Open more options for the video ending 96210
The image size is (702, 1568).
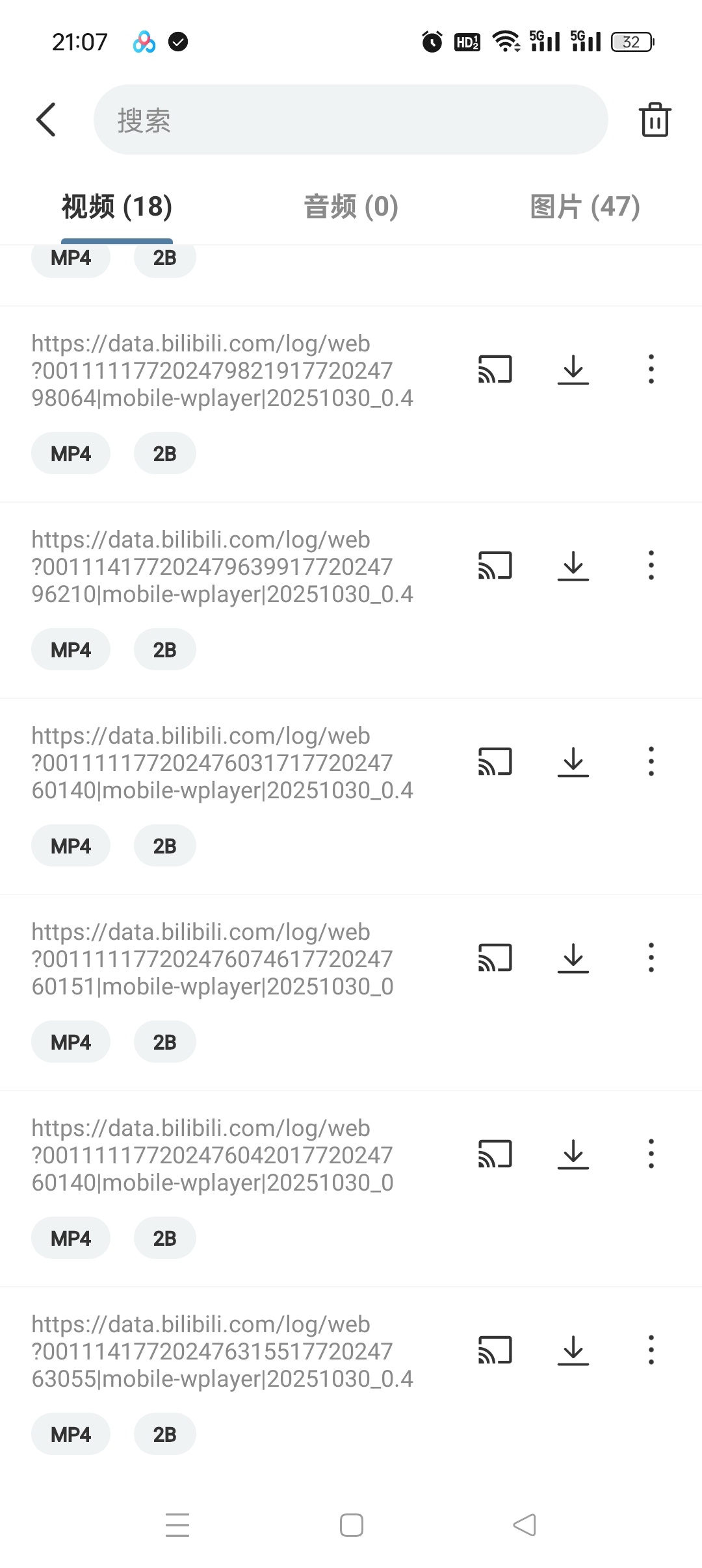pyautogui.click(x=651, y=566)
